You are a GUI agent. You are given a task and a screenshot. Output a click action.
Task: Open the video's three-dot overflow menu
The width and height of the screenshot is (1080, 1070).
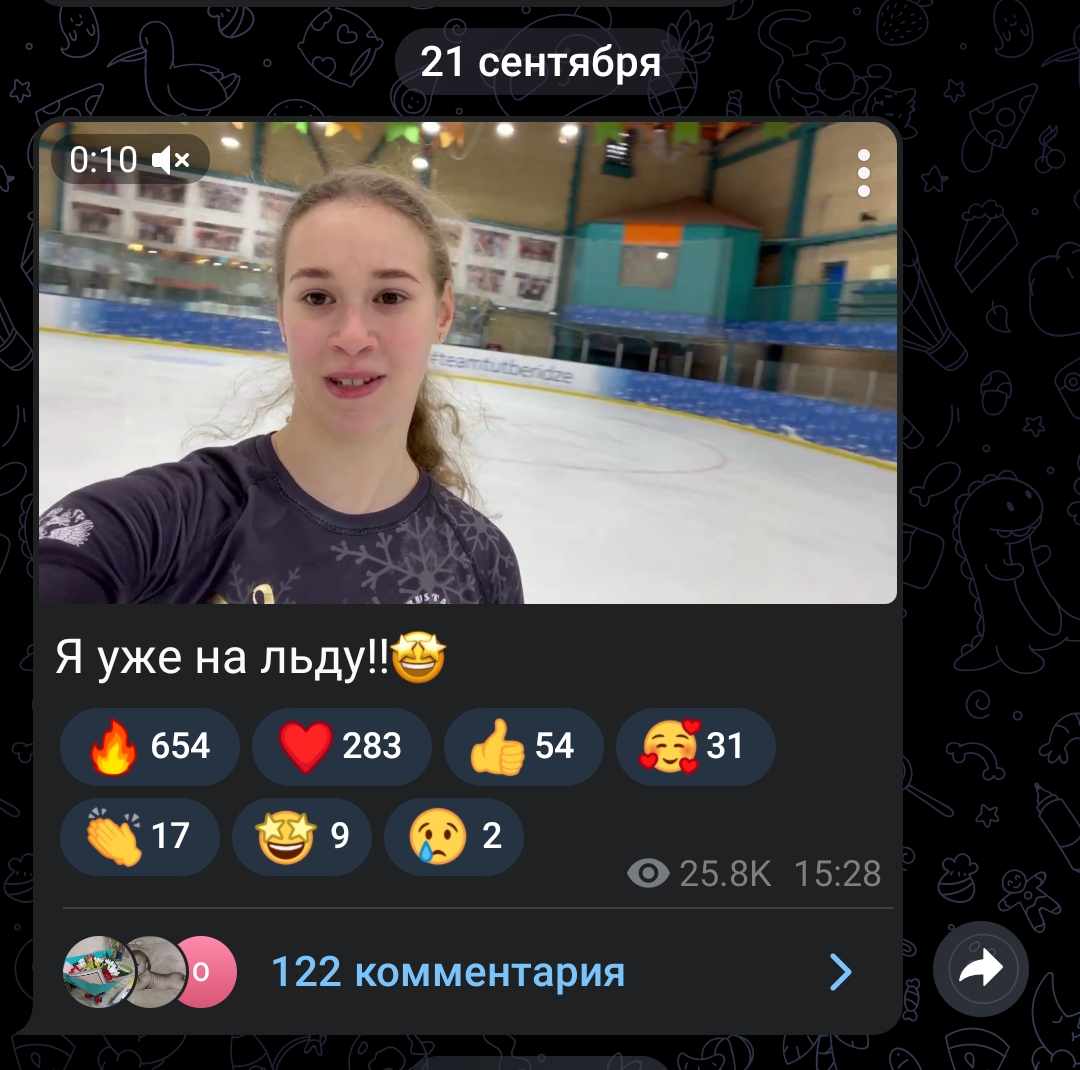pyautogui.click(x=864, y=175)
